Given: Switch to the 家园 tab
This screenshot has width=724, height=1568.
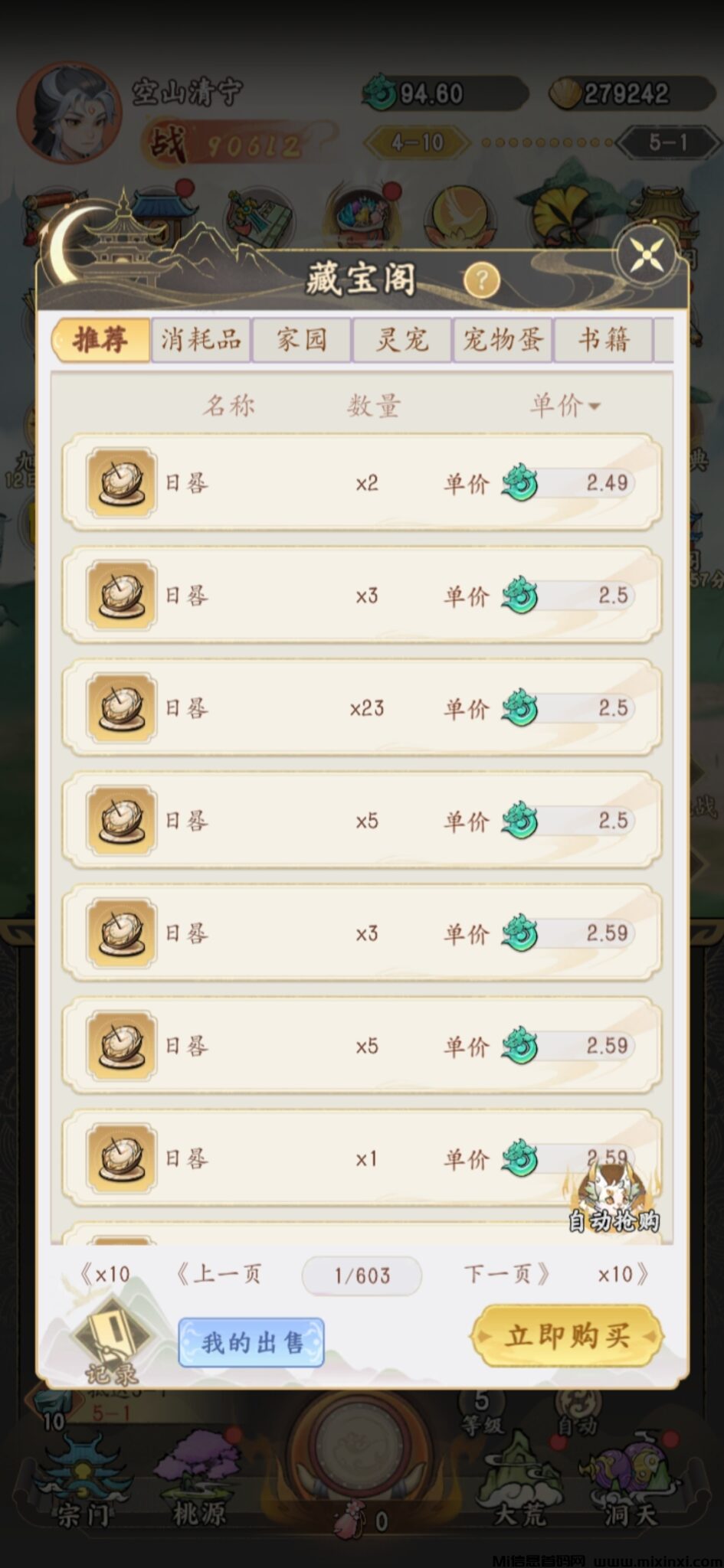Looking at the screenshot, I should [x=302, y=339].
